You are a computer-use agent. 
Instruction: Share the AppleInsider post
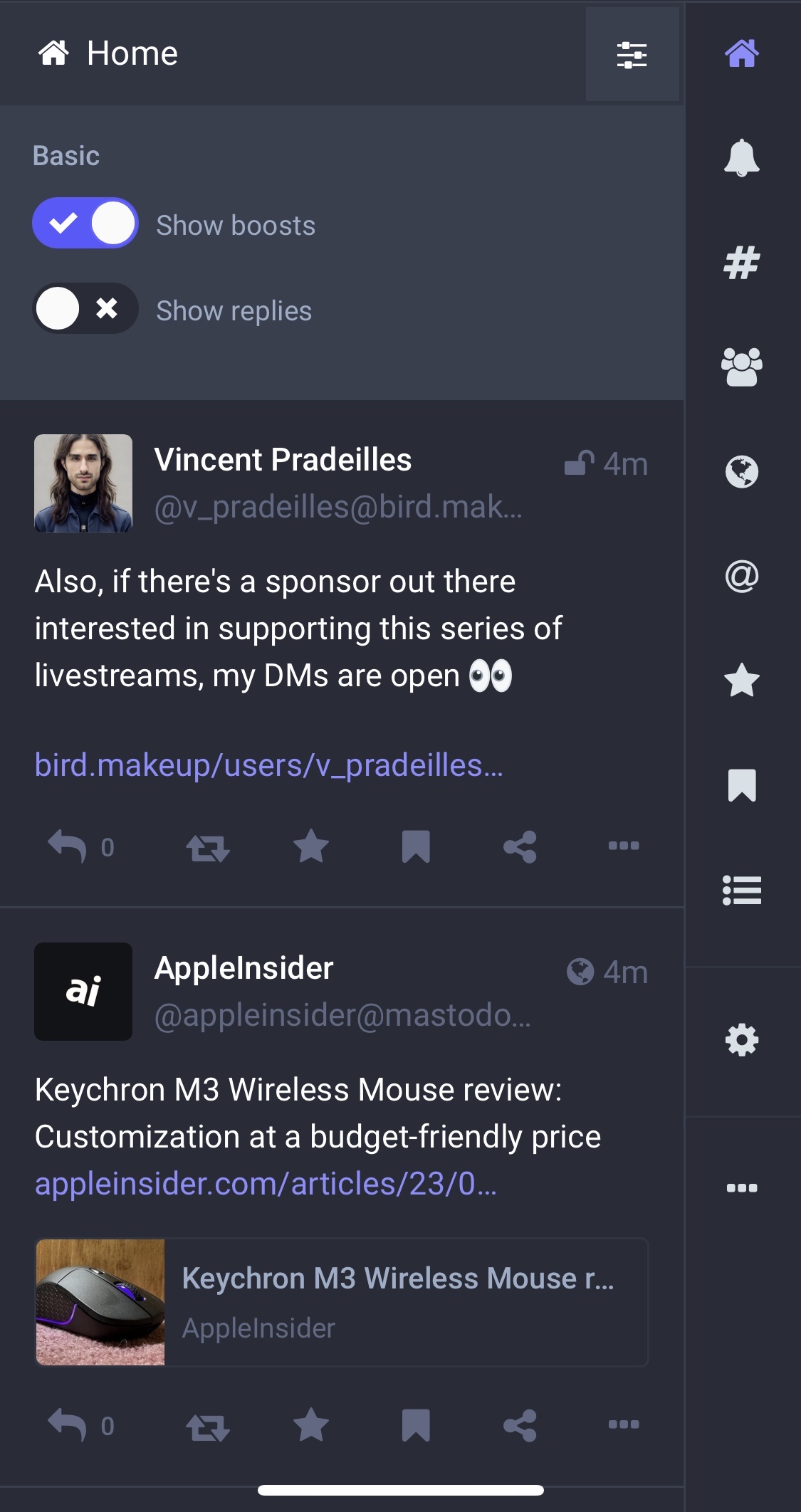(520, 1426)
